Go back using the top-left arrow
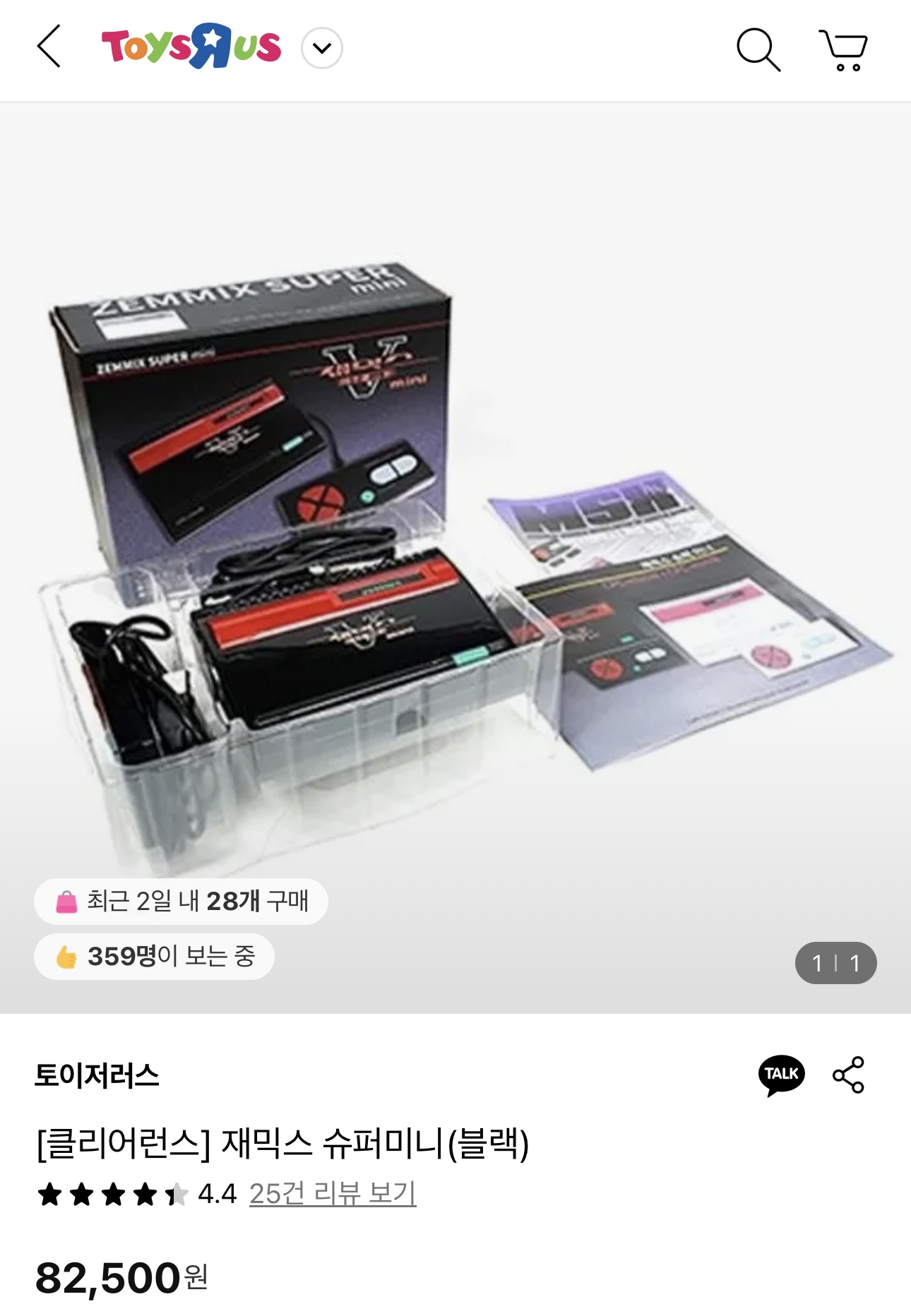Viewport: 911px width, 1316px height. click(x=49, y=47)
